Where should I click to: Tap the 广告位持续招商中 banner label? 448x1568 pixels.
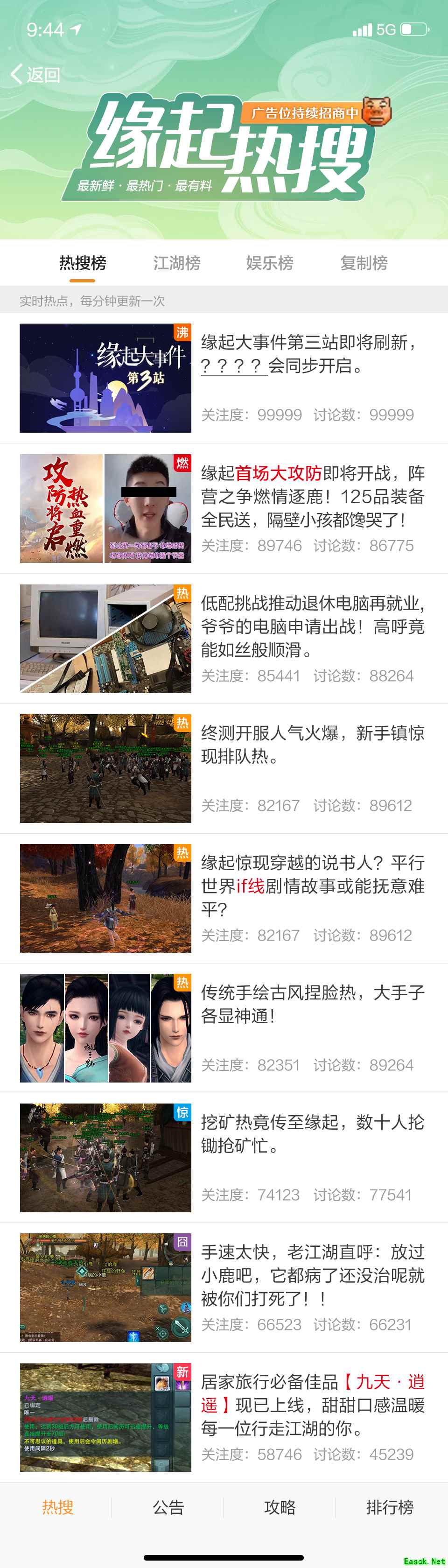pos(305,113)
